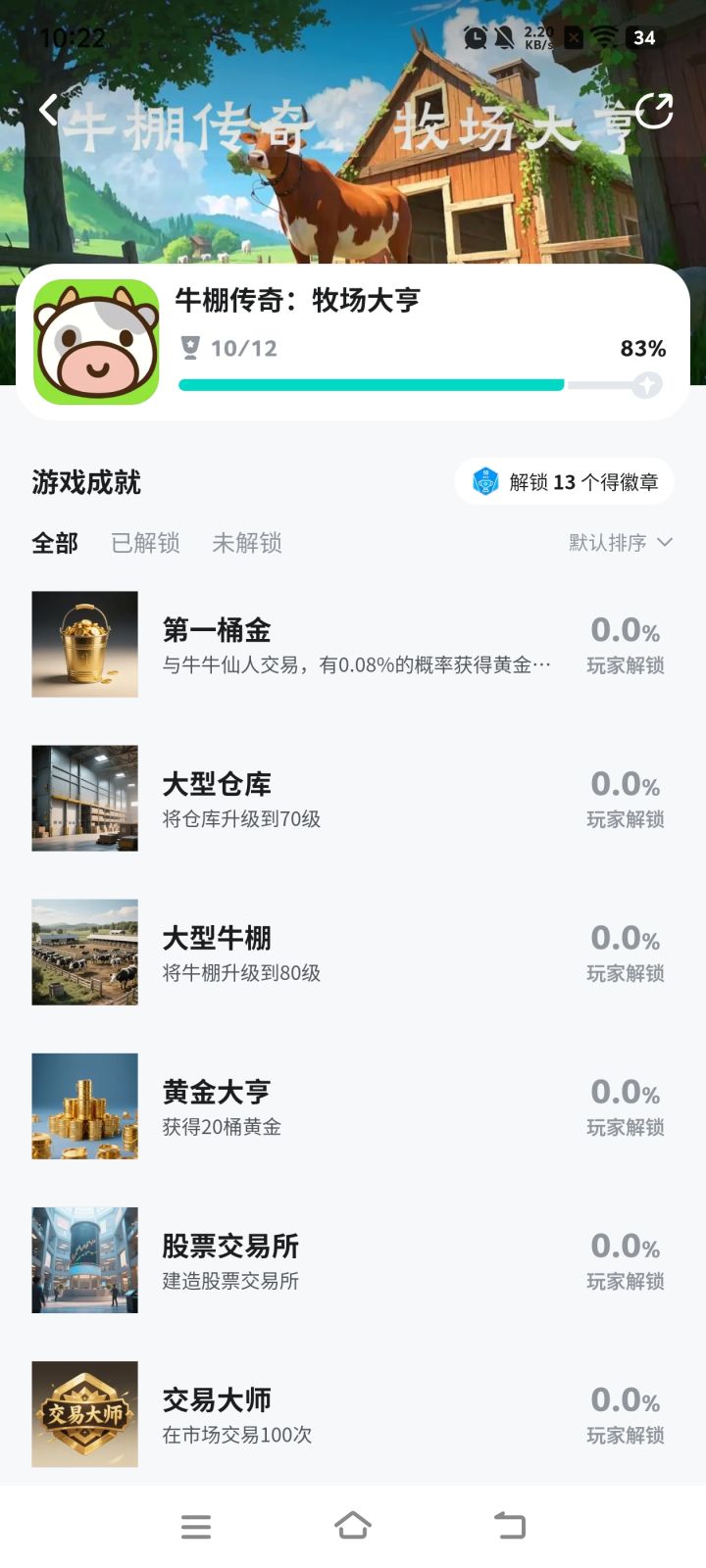This screenshot has height=1568, width=706.
Task: Open the 第一桶金 achievement
Action: 353,645
